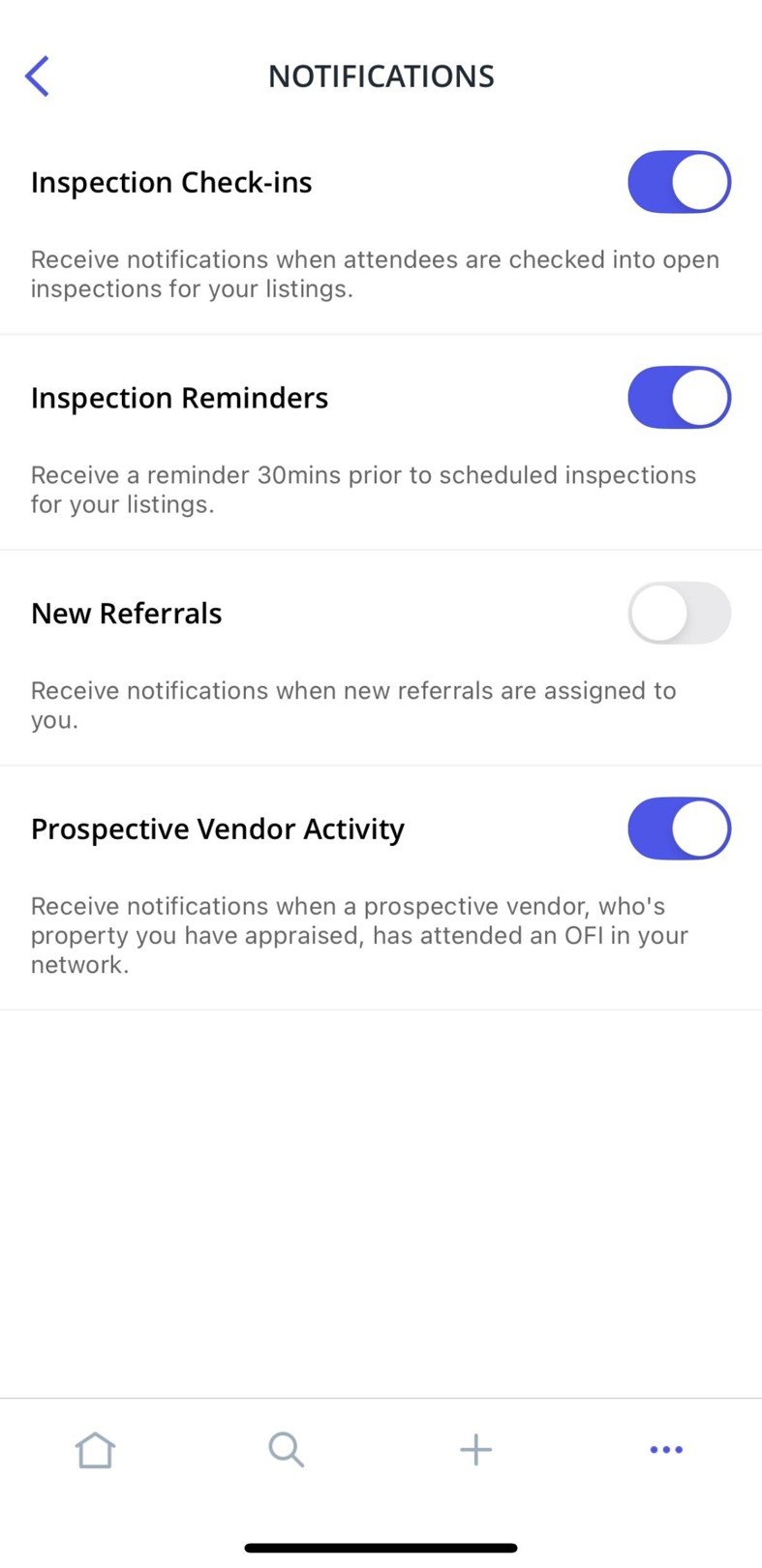Toggle off Prospective Vendor Activity
This screenshot has height=1568, width=762.
tap(679, 829)
